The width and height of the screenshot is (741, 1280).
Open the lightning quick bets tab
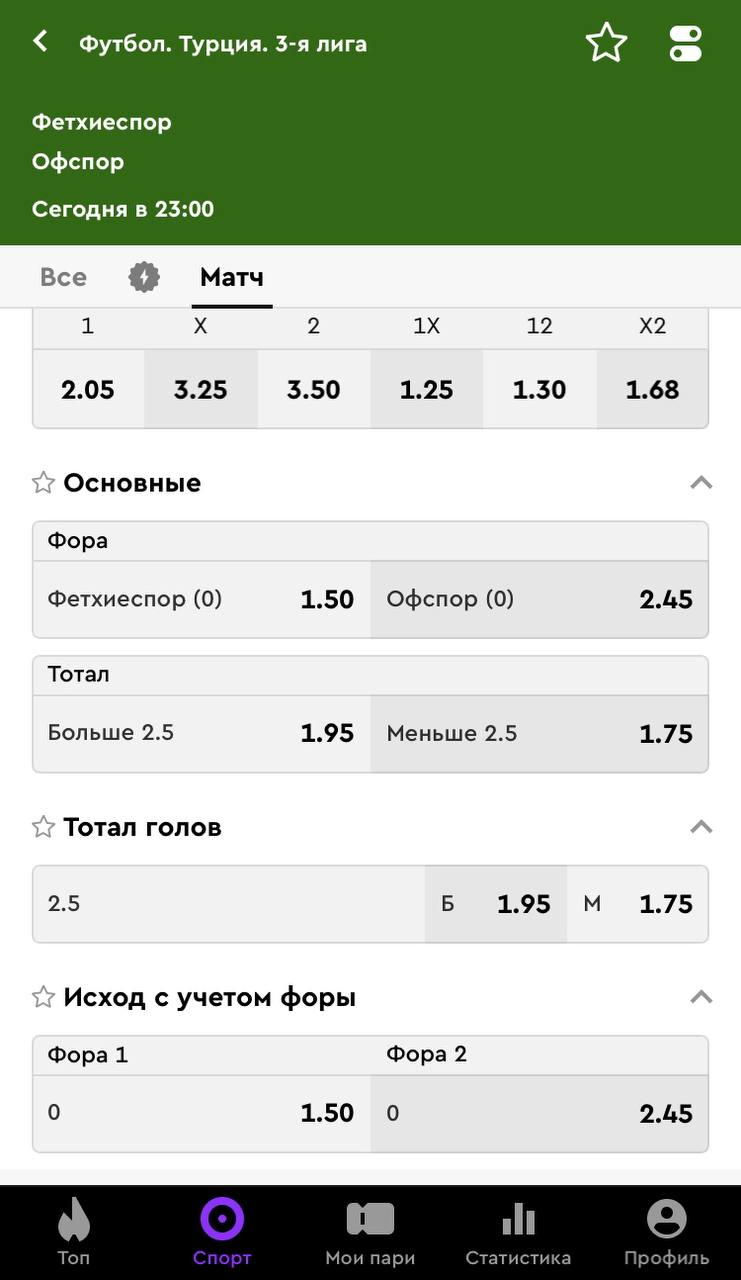(x=144, y=277)
